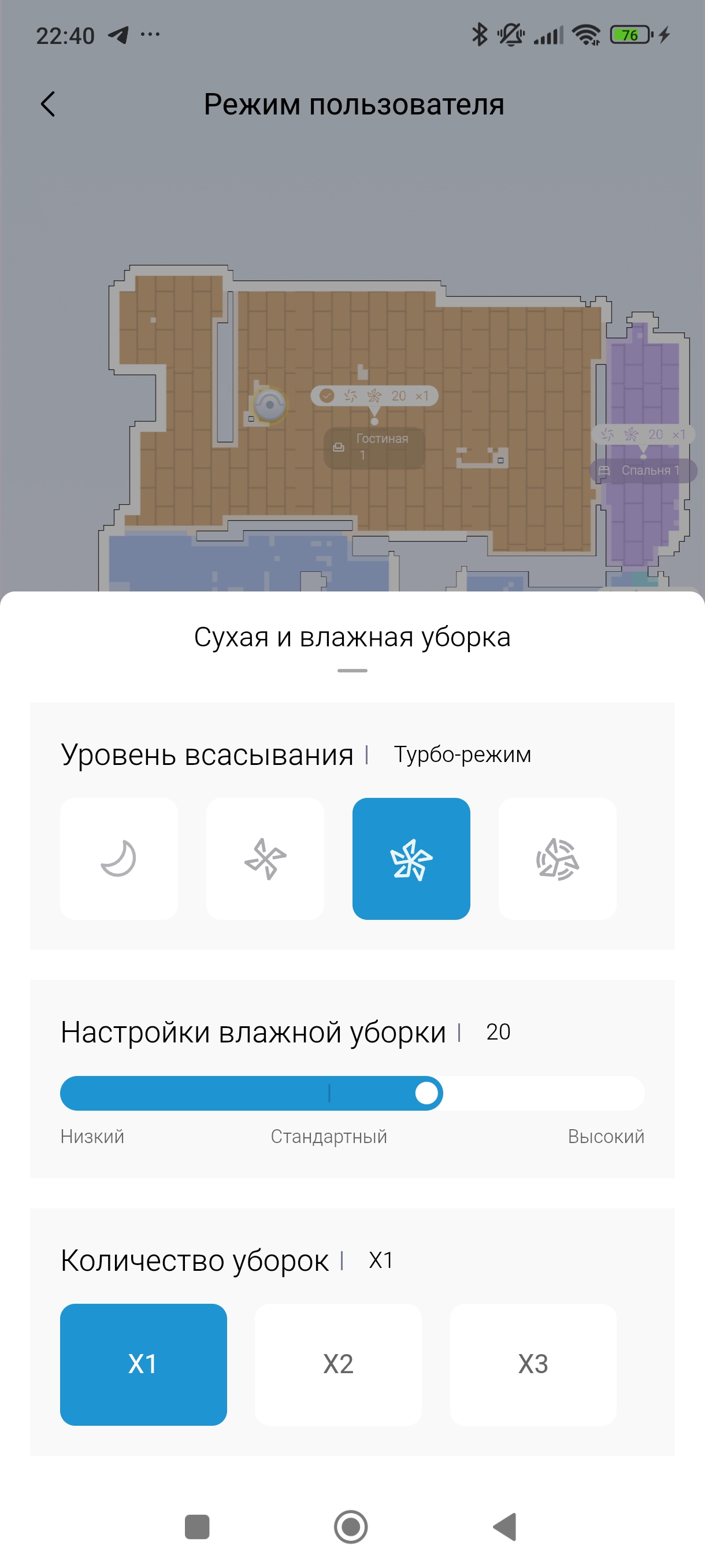Choose the standard four-blade fan suction
The height and width of the screenshot is (1568, 705).
pos(265,858)
